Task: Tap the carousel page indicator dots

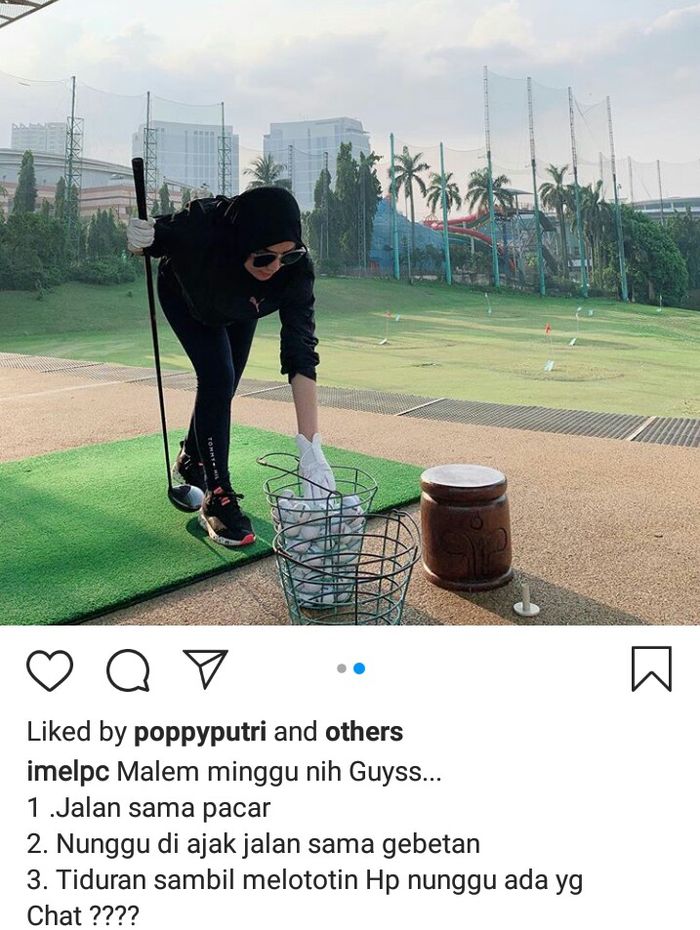Action: pyautogui.click(x=350, y=668)
